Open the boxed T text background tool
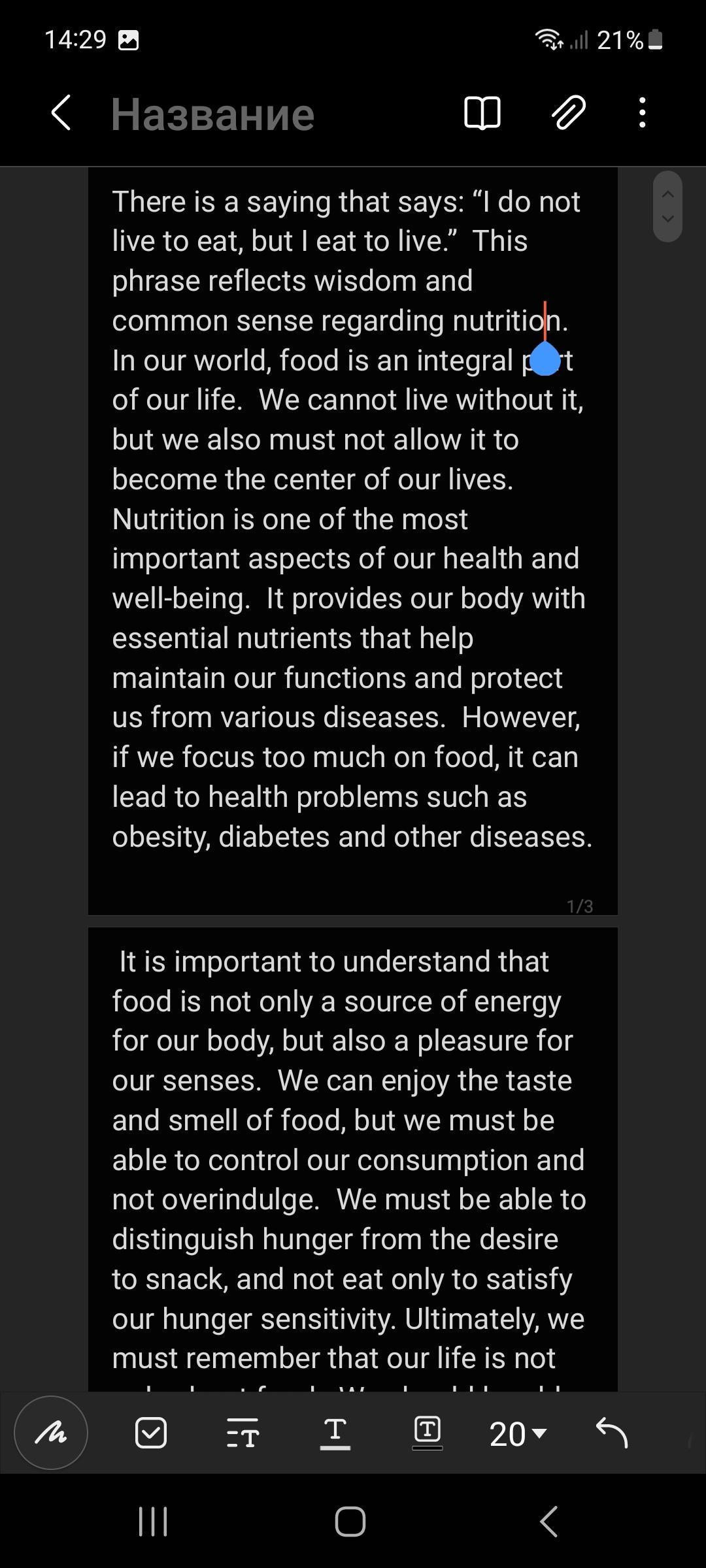706x1568 pixels. (428, 1433)
